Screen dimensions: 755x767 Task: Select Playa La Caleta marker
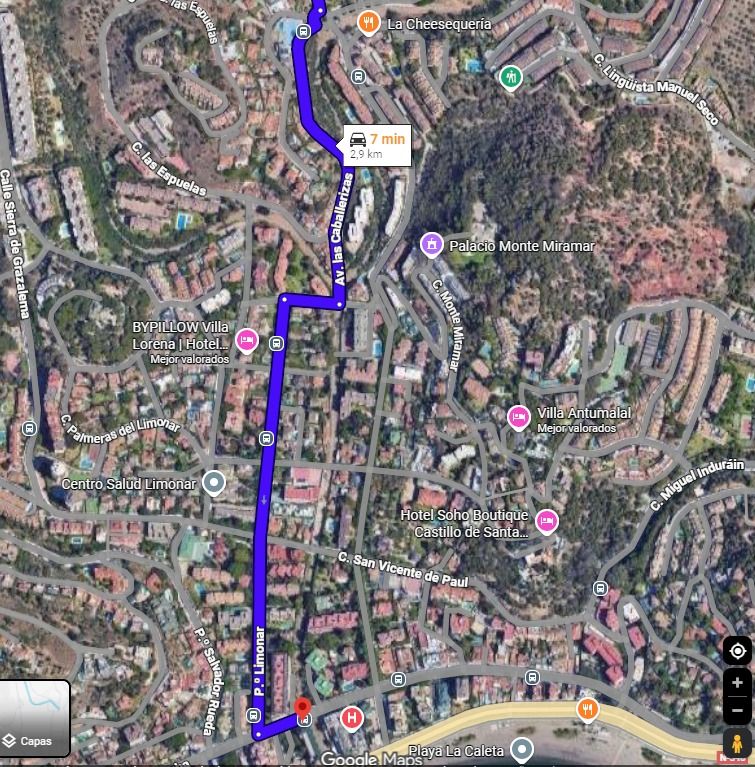(x=522, y=749)
